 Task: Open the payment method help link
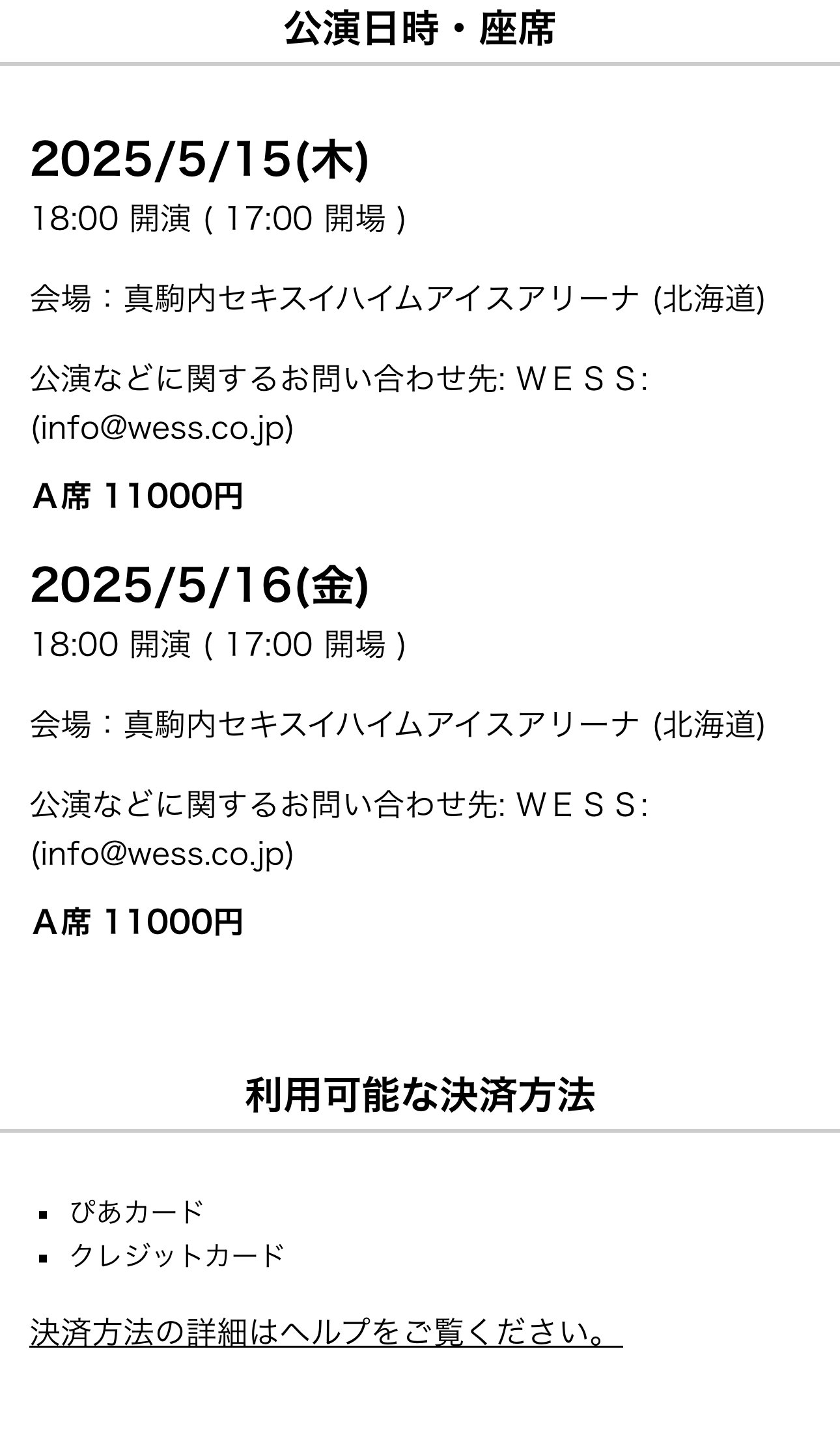pos(326,1332)
